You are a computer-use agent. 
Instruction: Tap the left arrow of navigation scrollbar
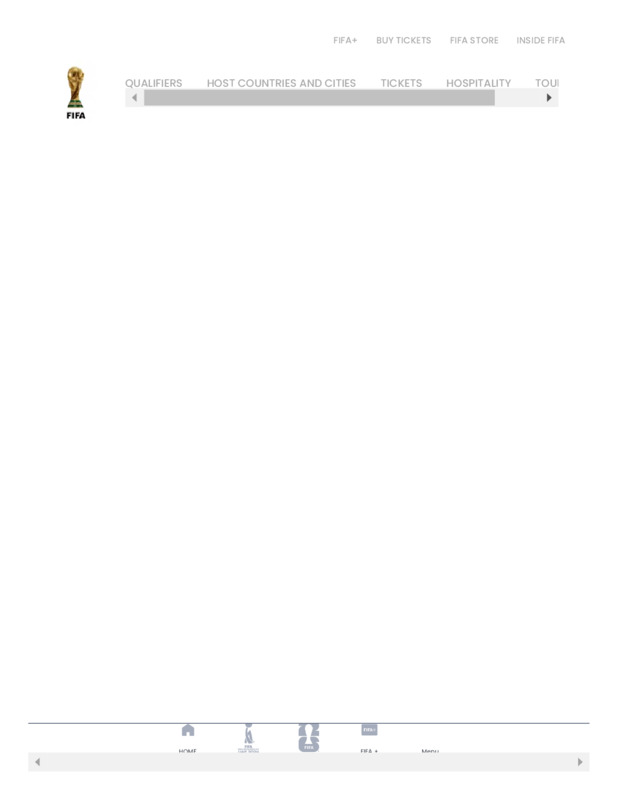(x=135, y=98)
